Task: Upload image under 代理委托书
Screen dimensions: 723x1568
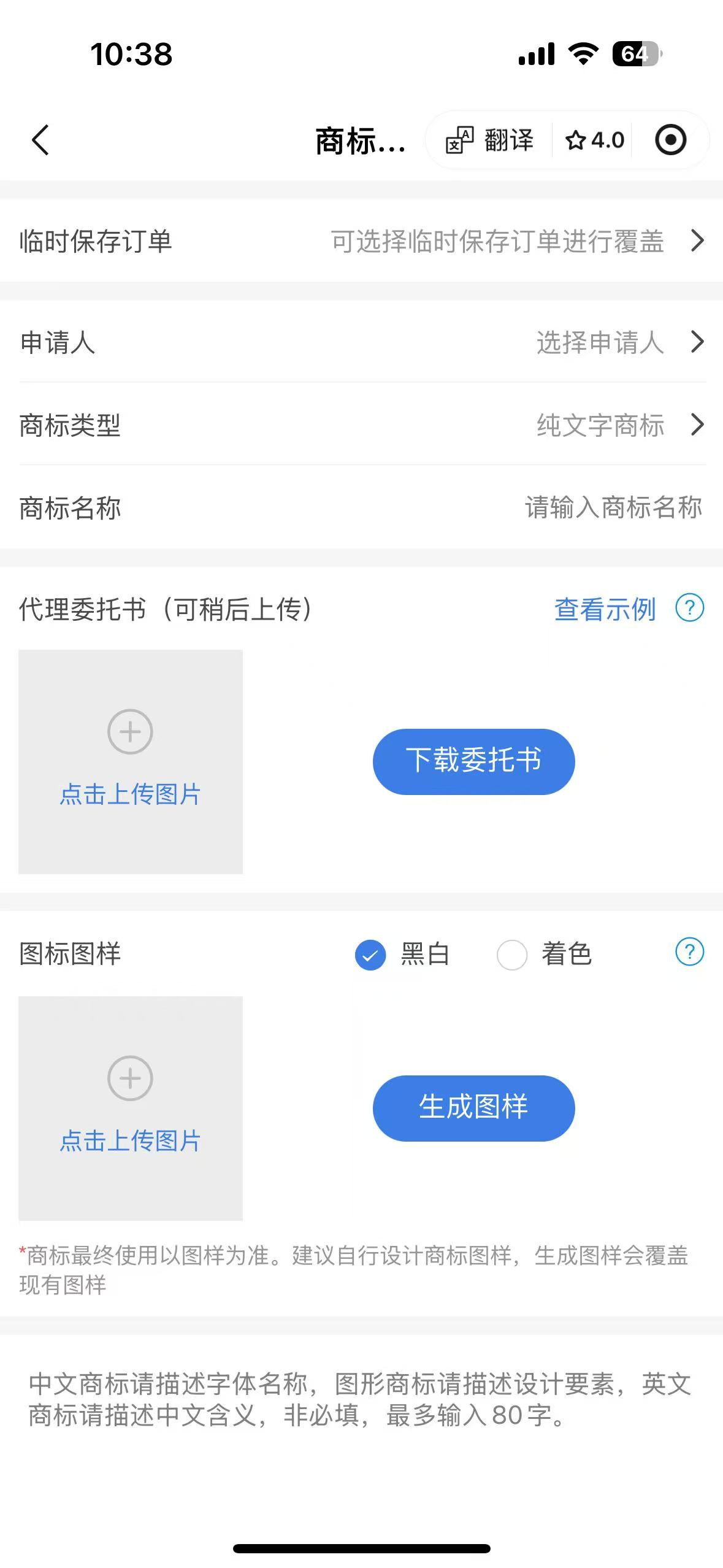Action: pos(131,761)
